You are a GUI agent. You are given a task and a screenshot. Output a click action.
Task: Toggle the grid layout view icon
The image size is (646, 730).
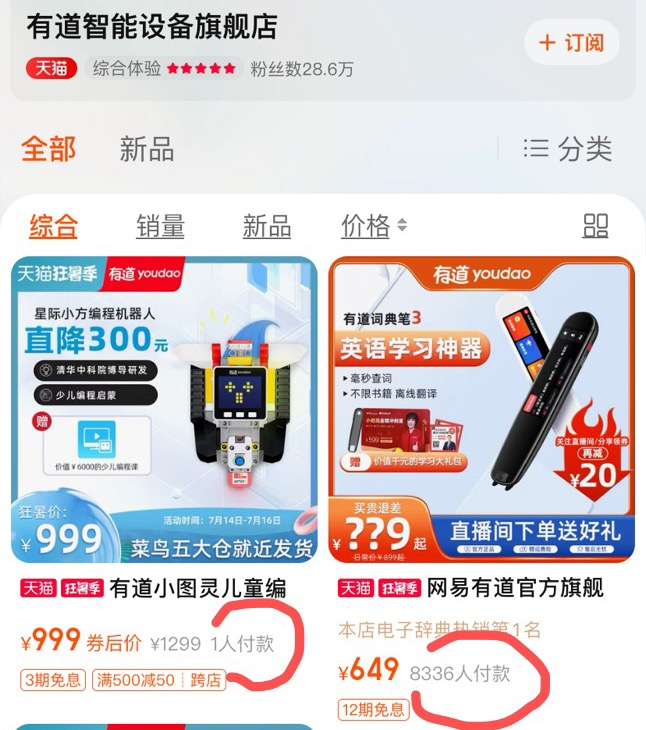coord(595,226)
